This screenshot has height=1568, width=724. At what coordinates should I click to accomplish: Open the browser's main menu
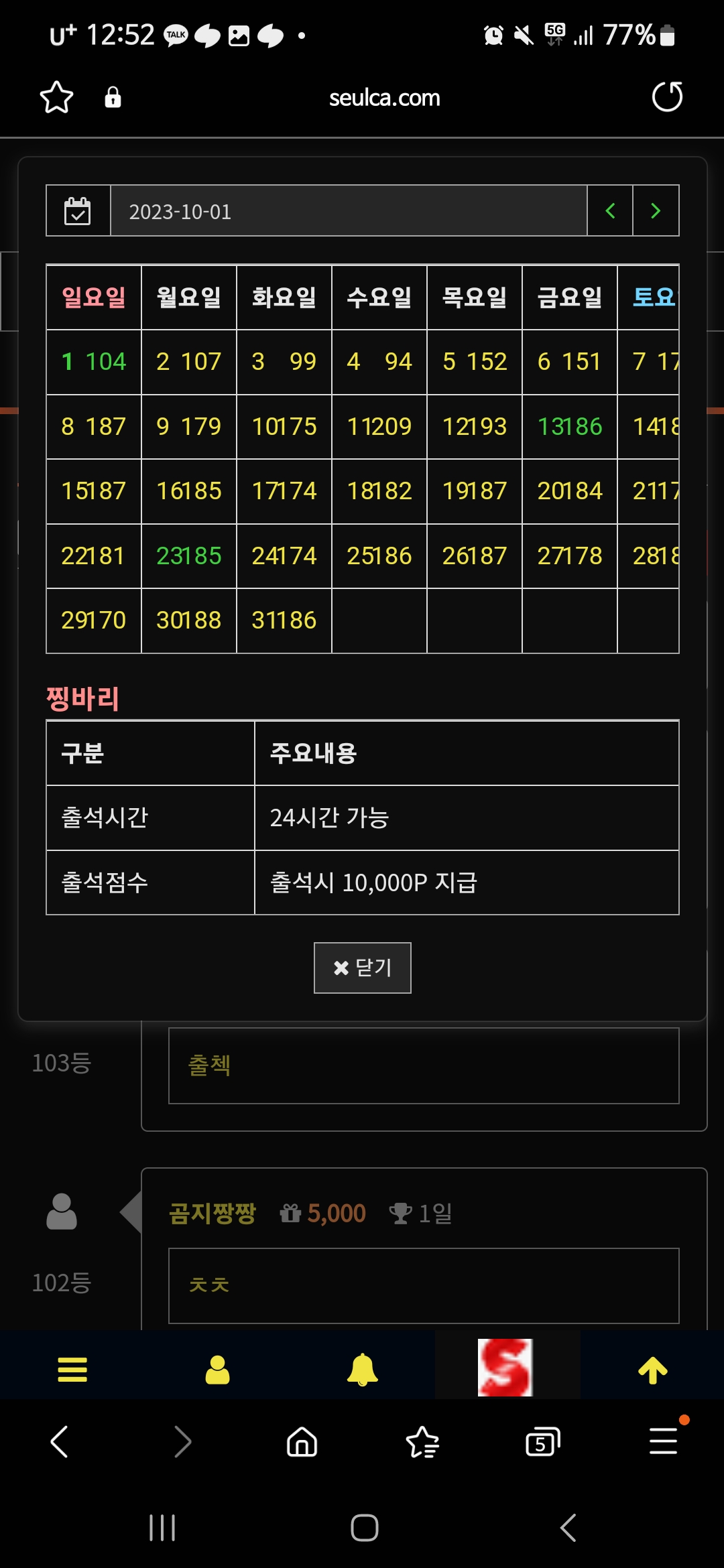point(664,1441)
